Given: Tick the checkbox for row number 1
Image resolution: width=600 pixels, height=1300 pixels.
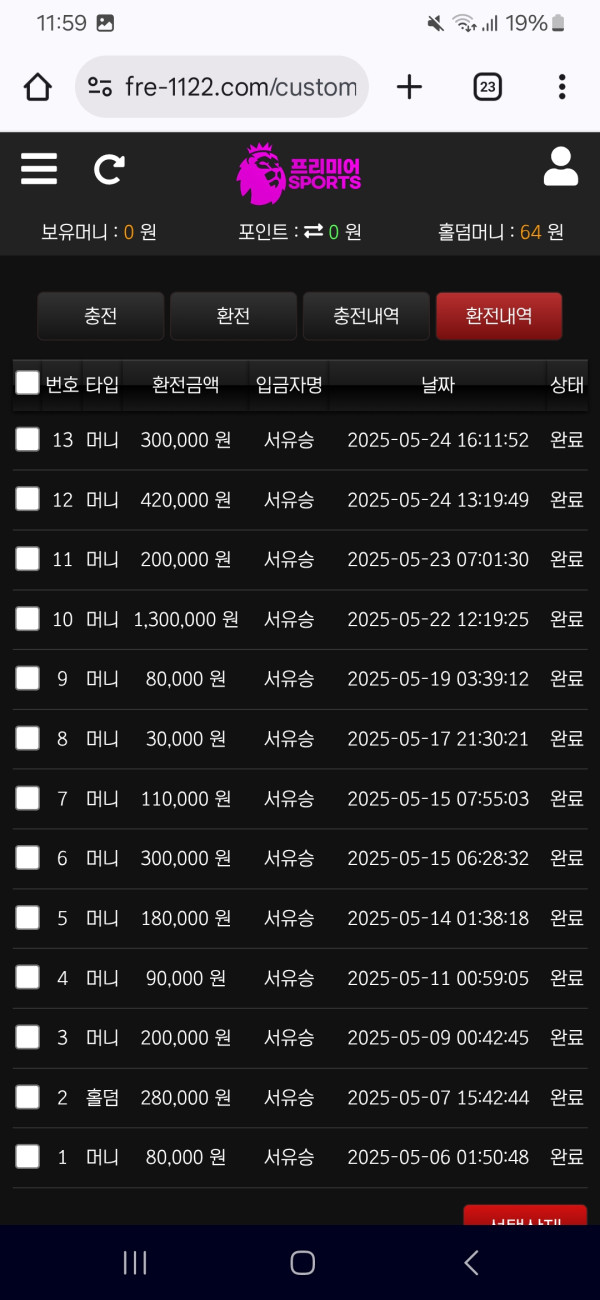Looking at the screenshot, I should click(x=27, y=1157).
